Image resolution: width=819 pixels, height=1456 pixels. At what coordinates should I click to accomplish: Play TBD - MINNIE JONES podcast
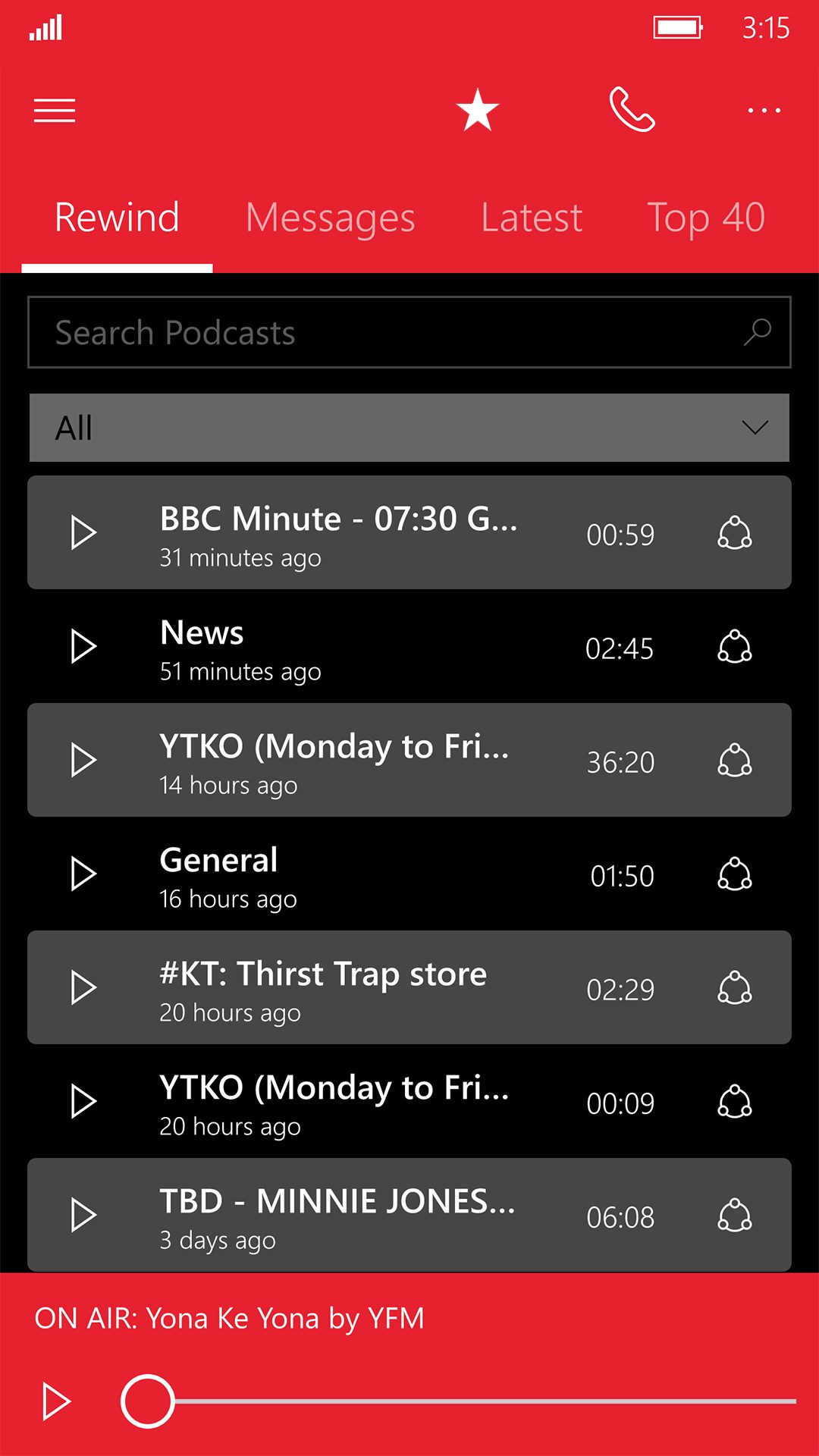point(83,1215)
